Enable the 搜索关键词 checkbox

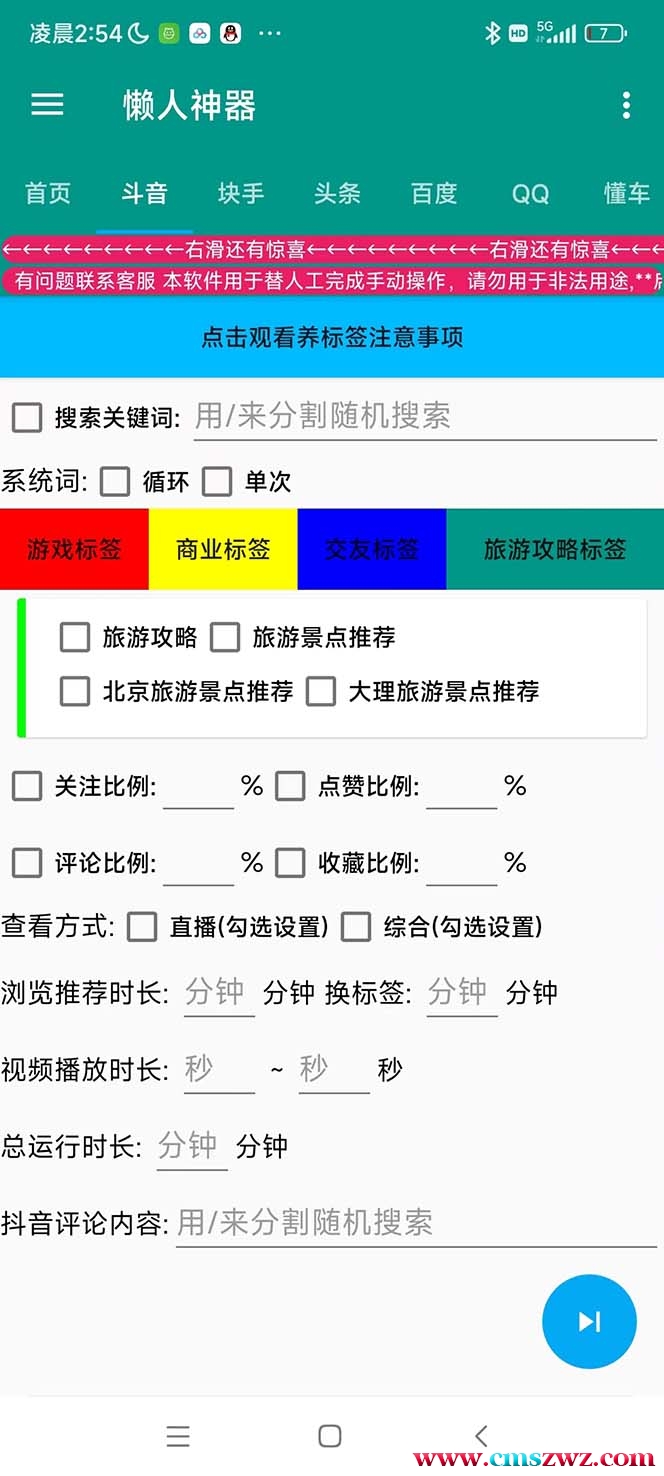(27, 417)
